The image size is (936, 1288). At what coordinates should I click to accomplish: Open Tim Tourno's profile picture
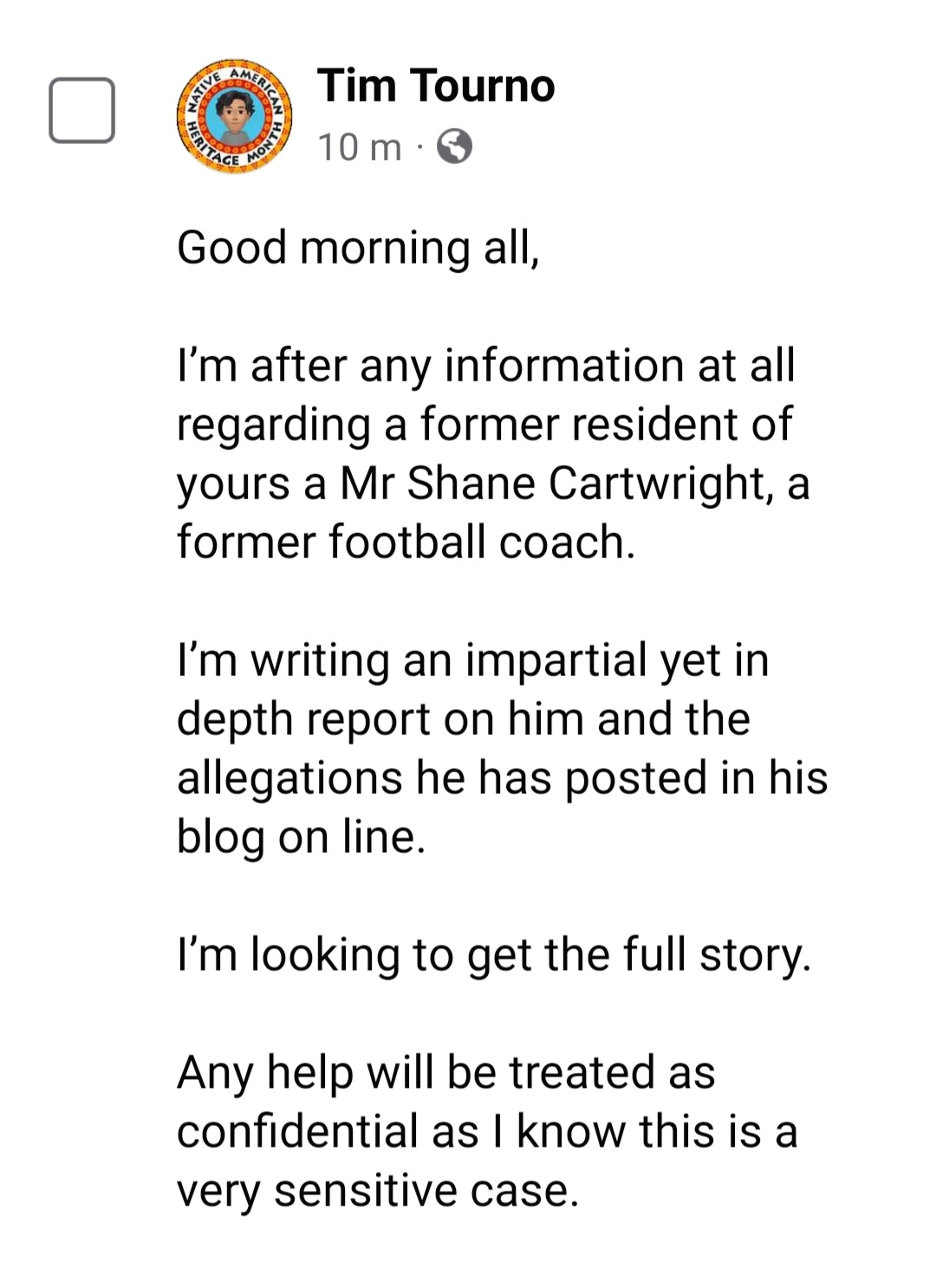(234, 116)
